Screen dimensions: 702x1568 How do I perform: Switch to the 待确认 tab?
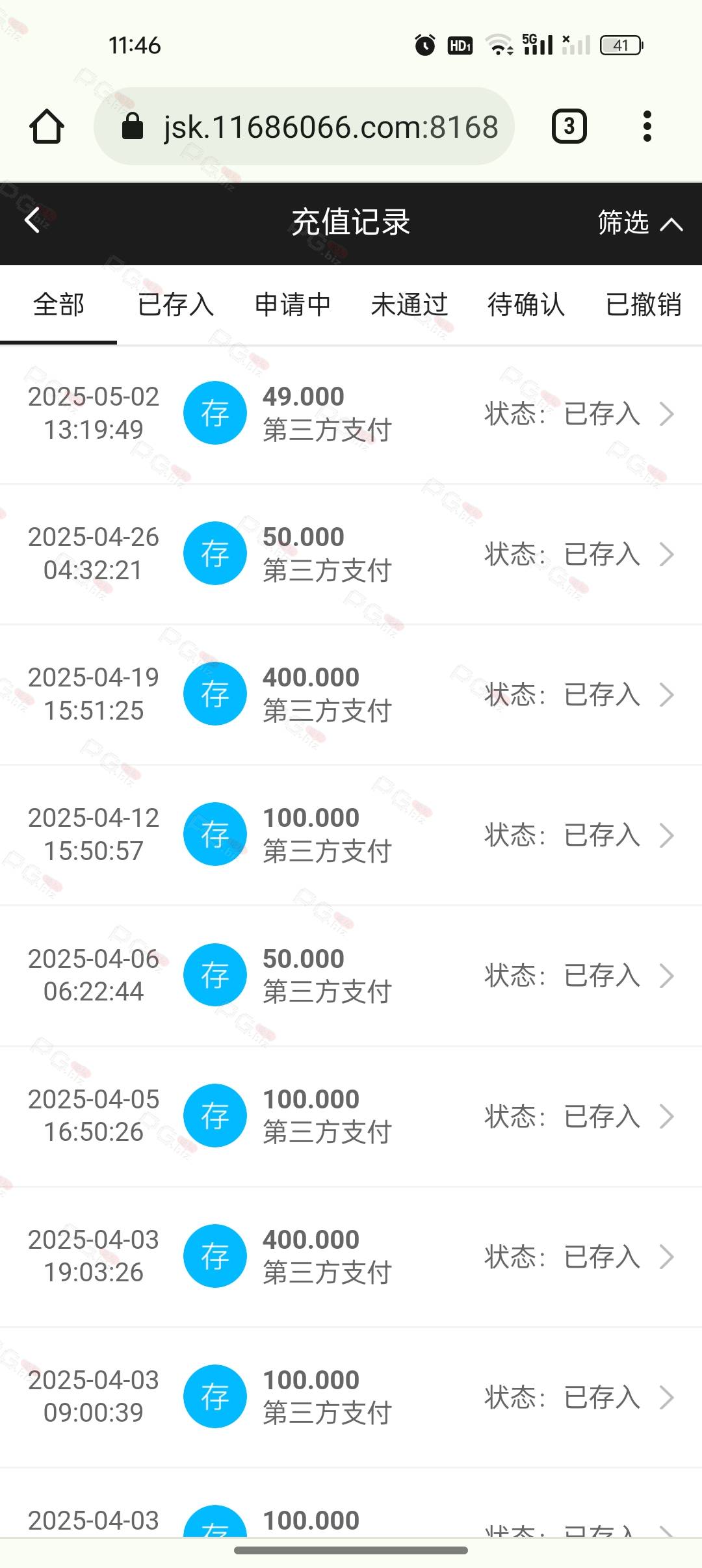pyautogui.click(x=526, y=304)
